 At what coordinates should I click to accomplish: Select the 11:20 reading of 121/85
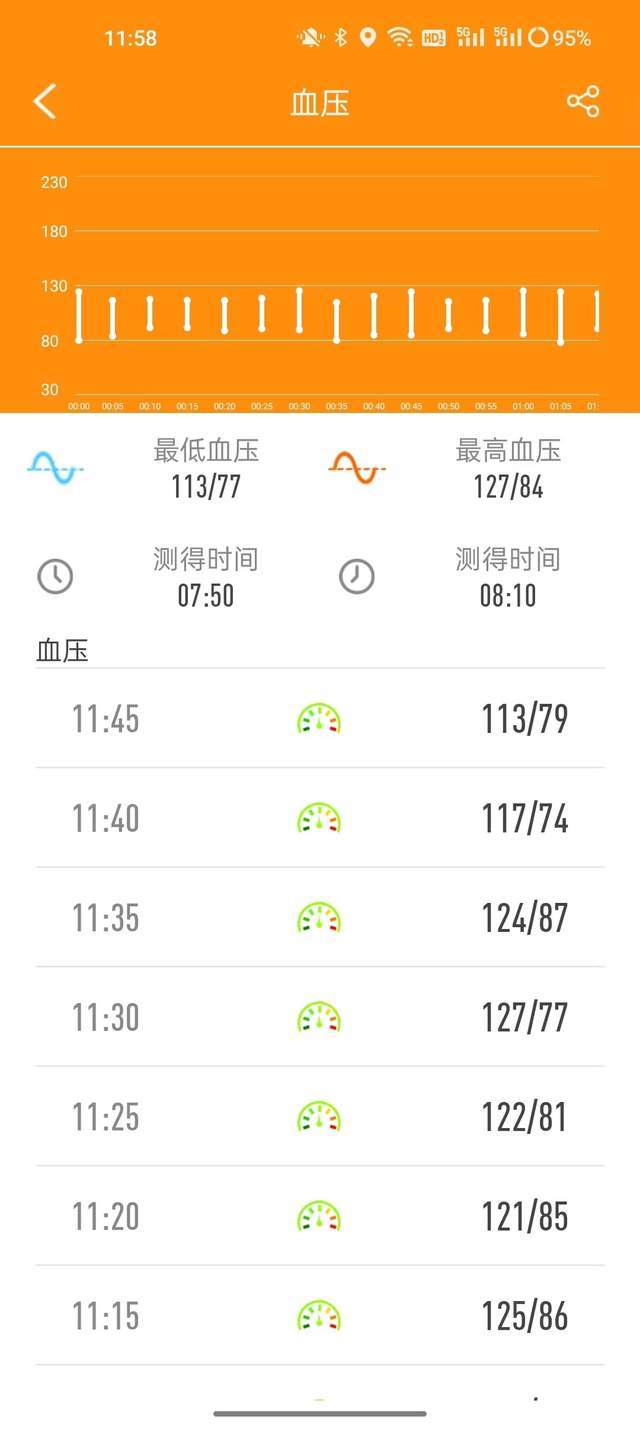click(x=320, y=1216)
